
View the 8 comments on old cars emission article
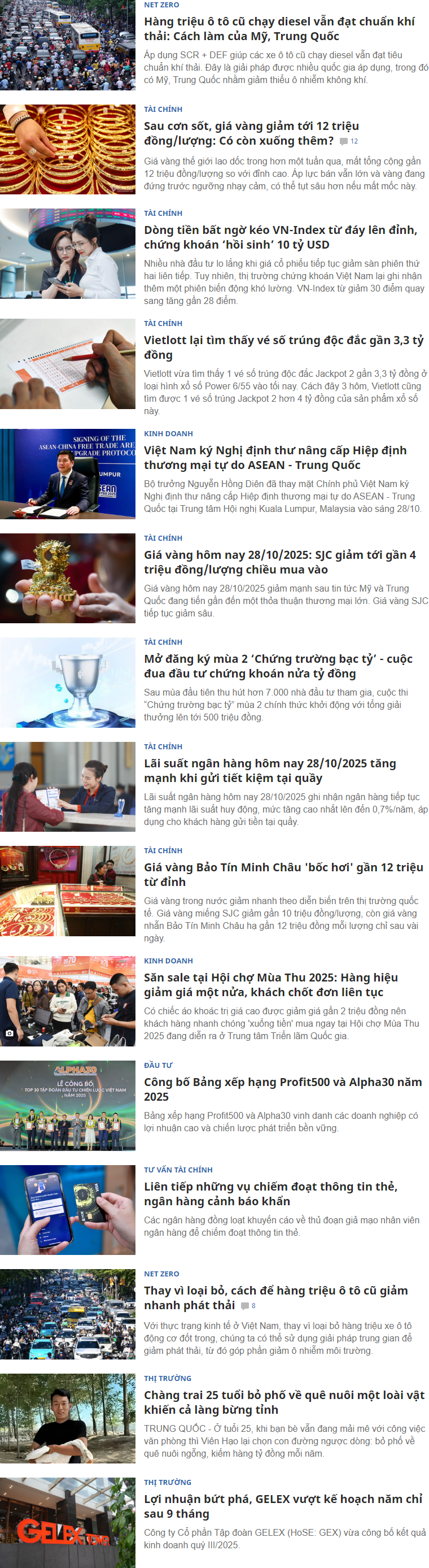point(248,1306)
